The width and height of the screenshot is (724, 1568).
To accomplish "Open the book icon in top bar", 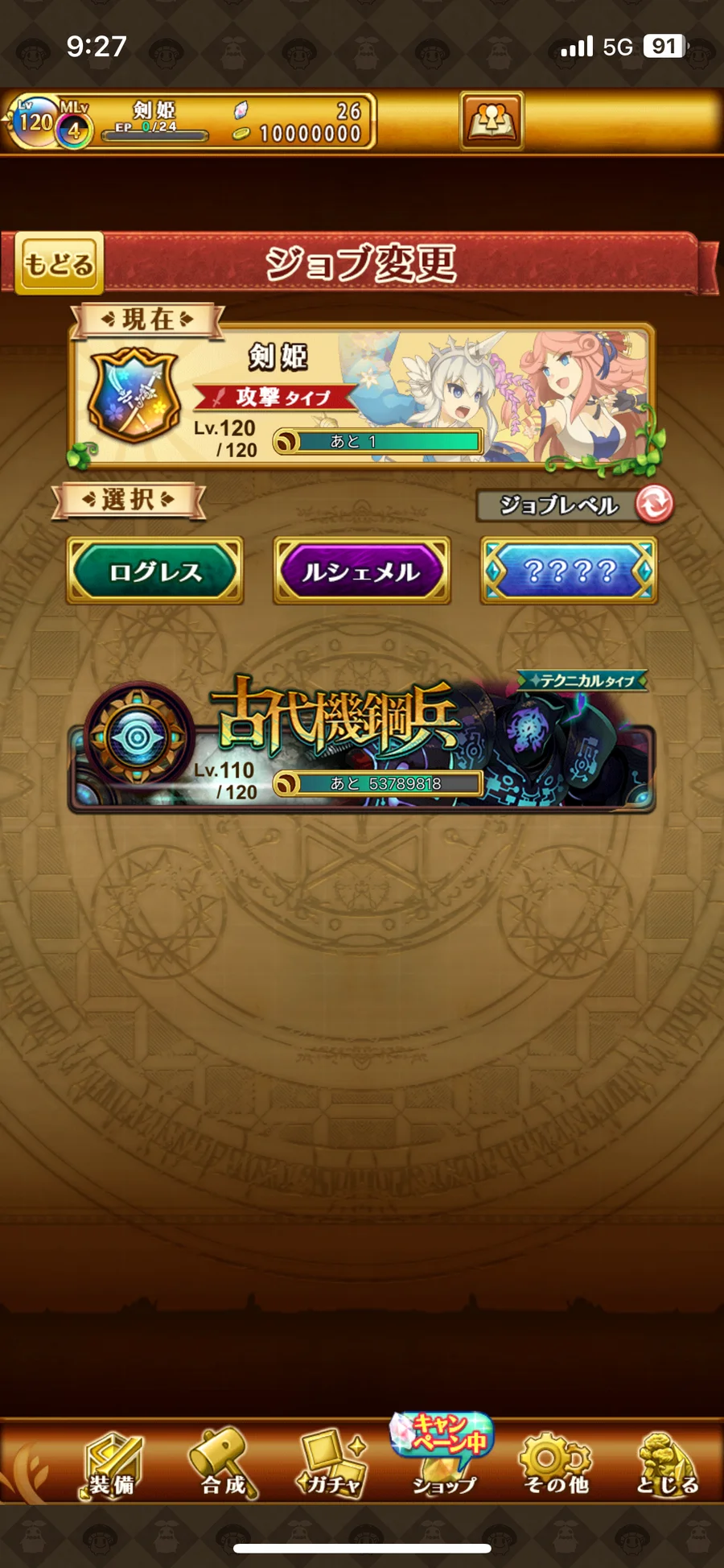I will point(492,122).
